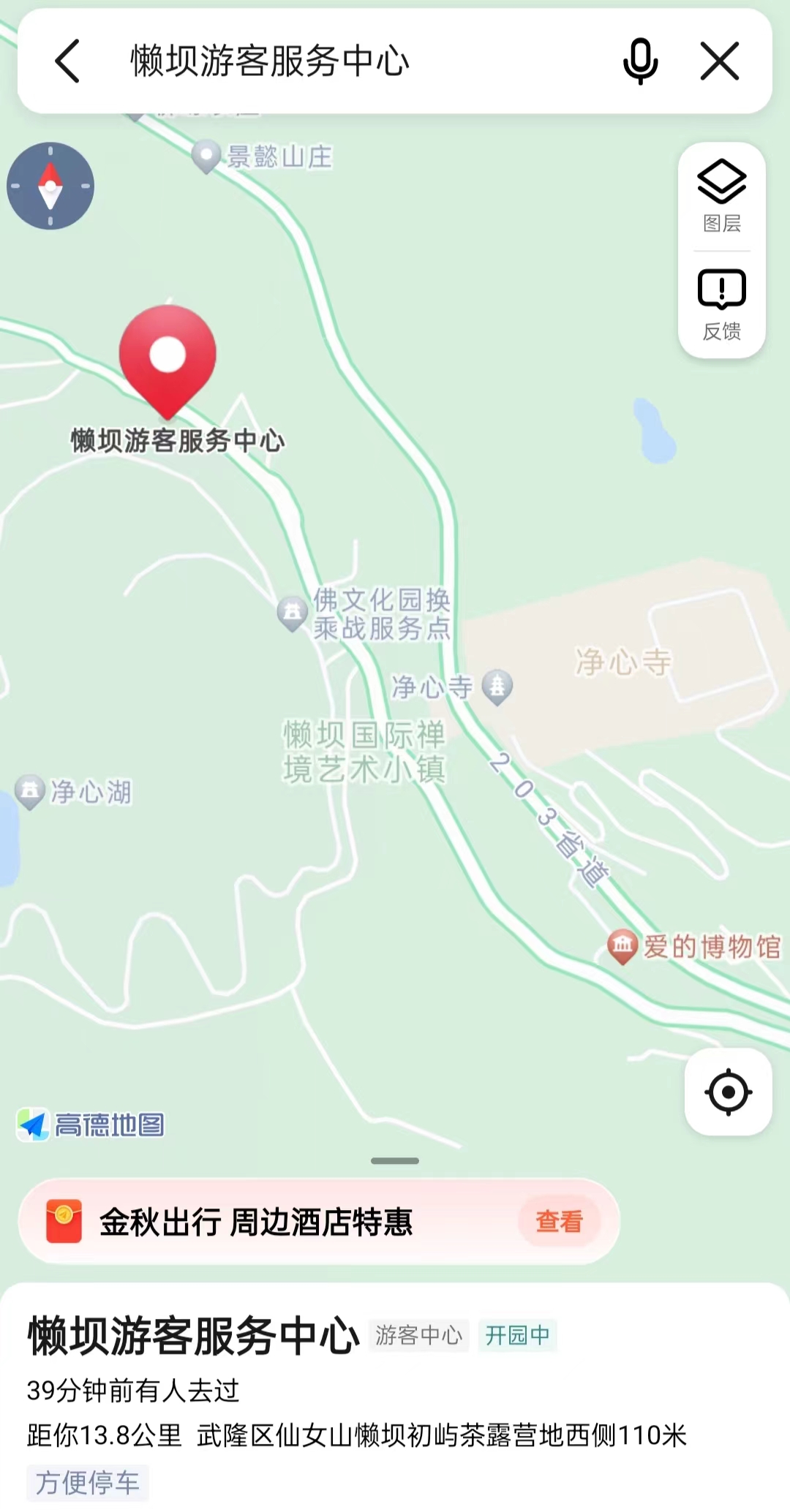Tap the 净心寺 temple marker
The width and height of the screenshot is (790, 1512).
point(497,687)
